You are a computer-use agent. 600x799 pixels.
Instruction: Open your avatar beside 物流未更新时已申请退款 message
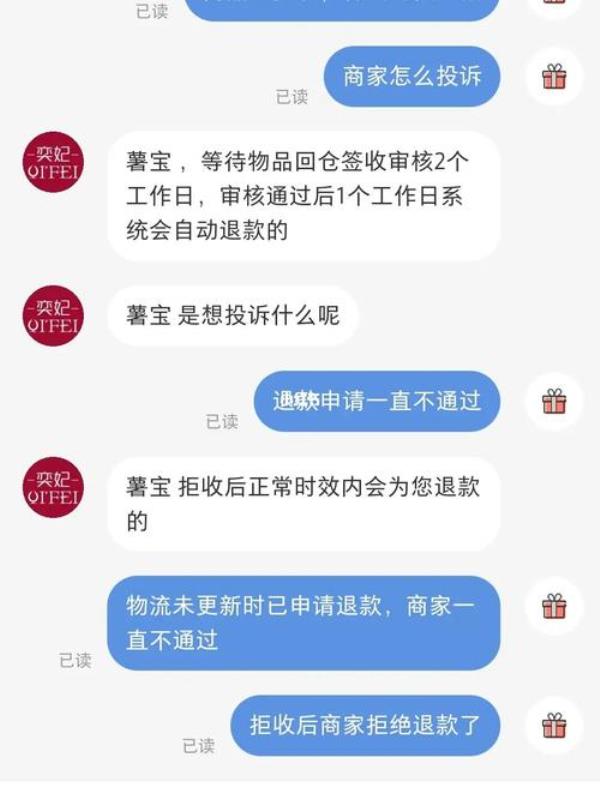[554, 606]
